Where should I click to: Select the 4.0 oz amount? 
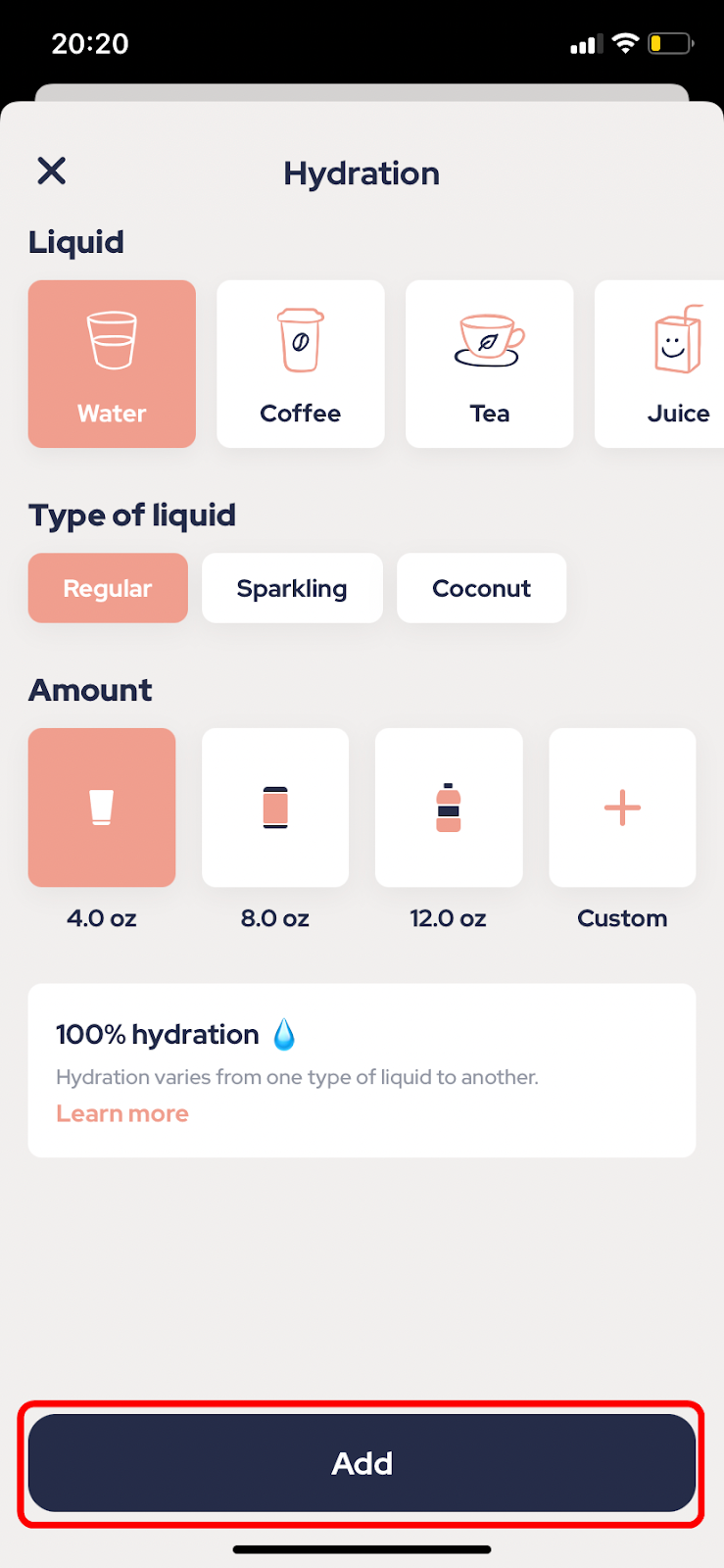[102, 808]
